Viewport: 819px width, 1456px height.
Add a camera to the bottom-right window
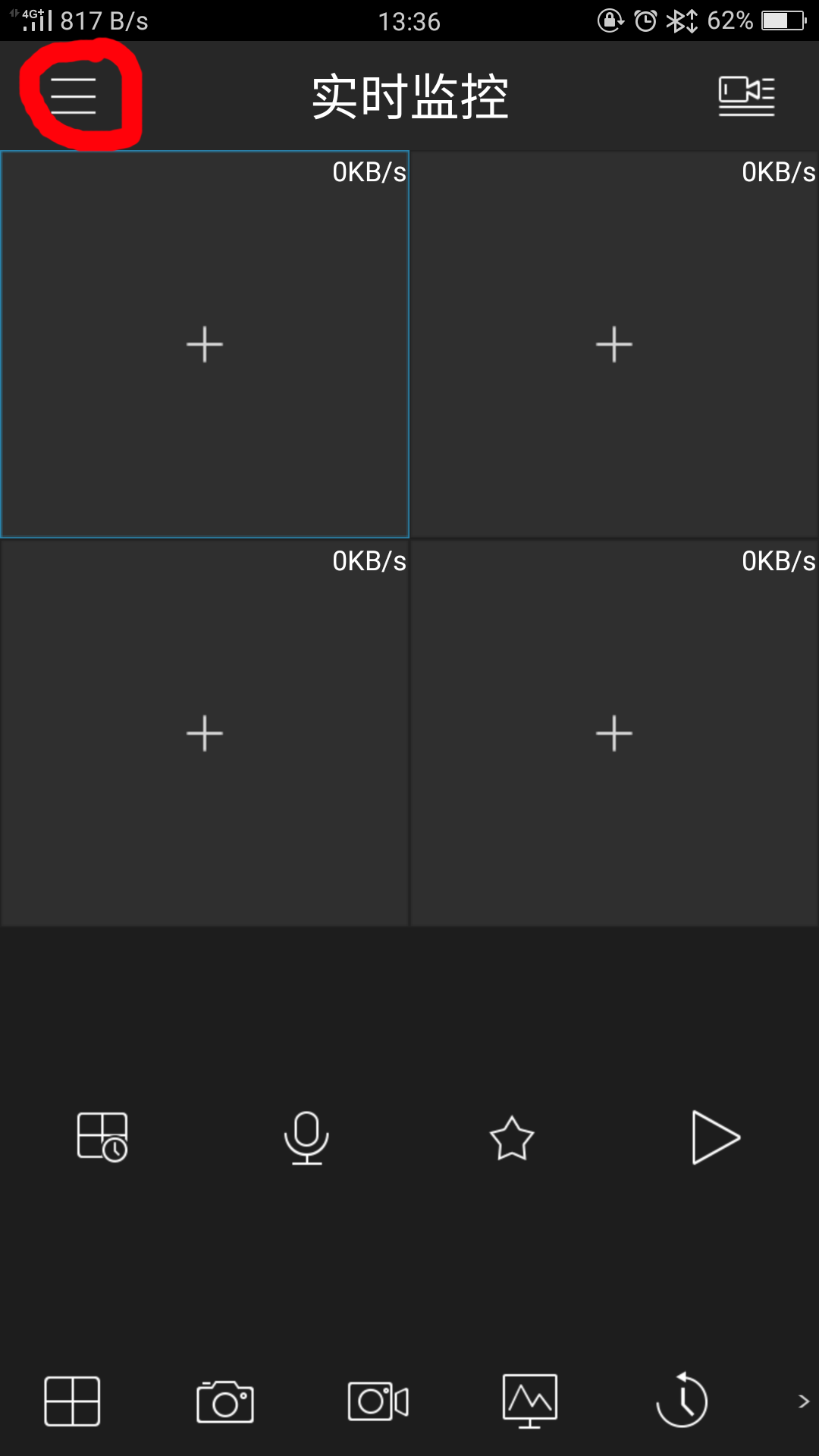(614, 733)
